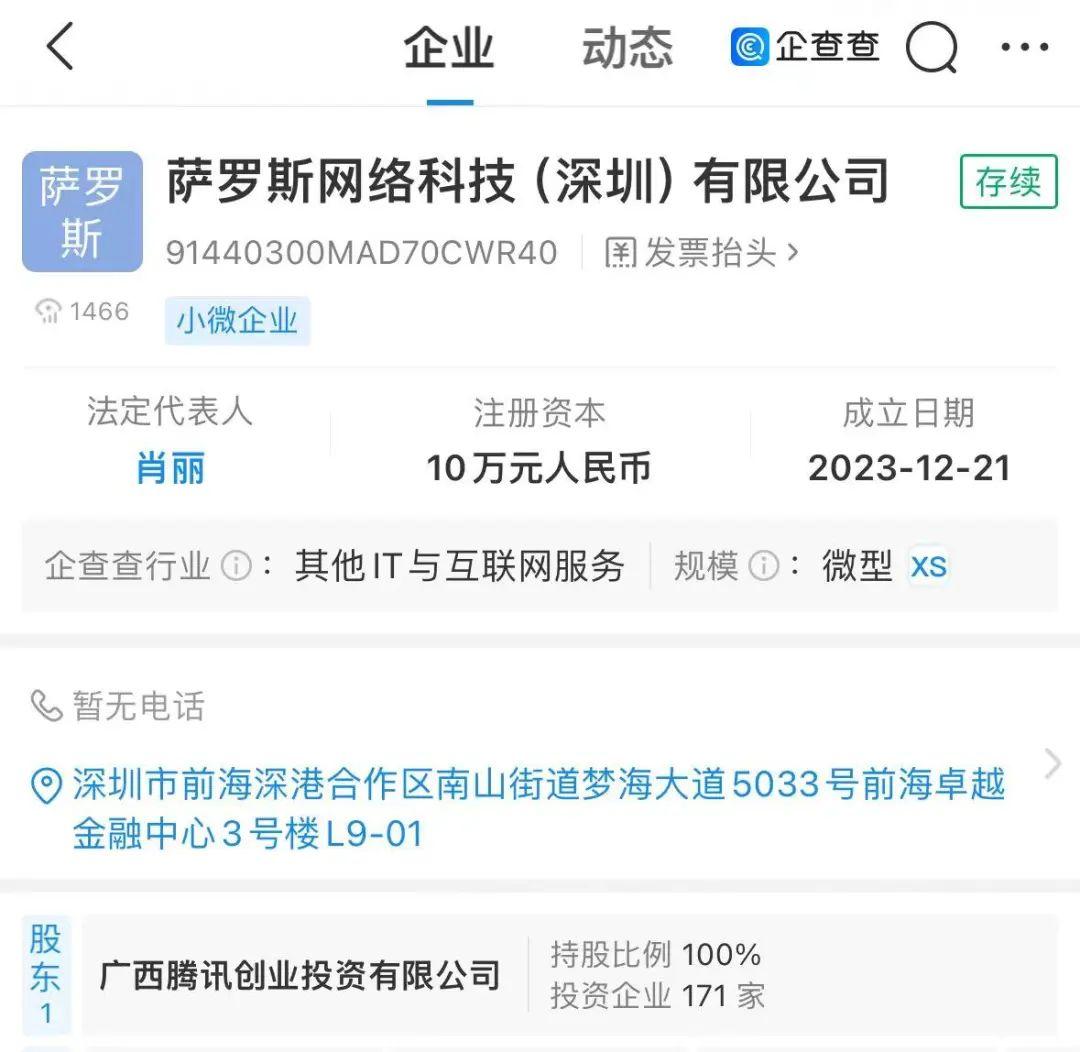
Task: Switch to the 动态 tab
Action: point(627,49)
